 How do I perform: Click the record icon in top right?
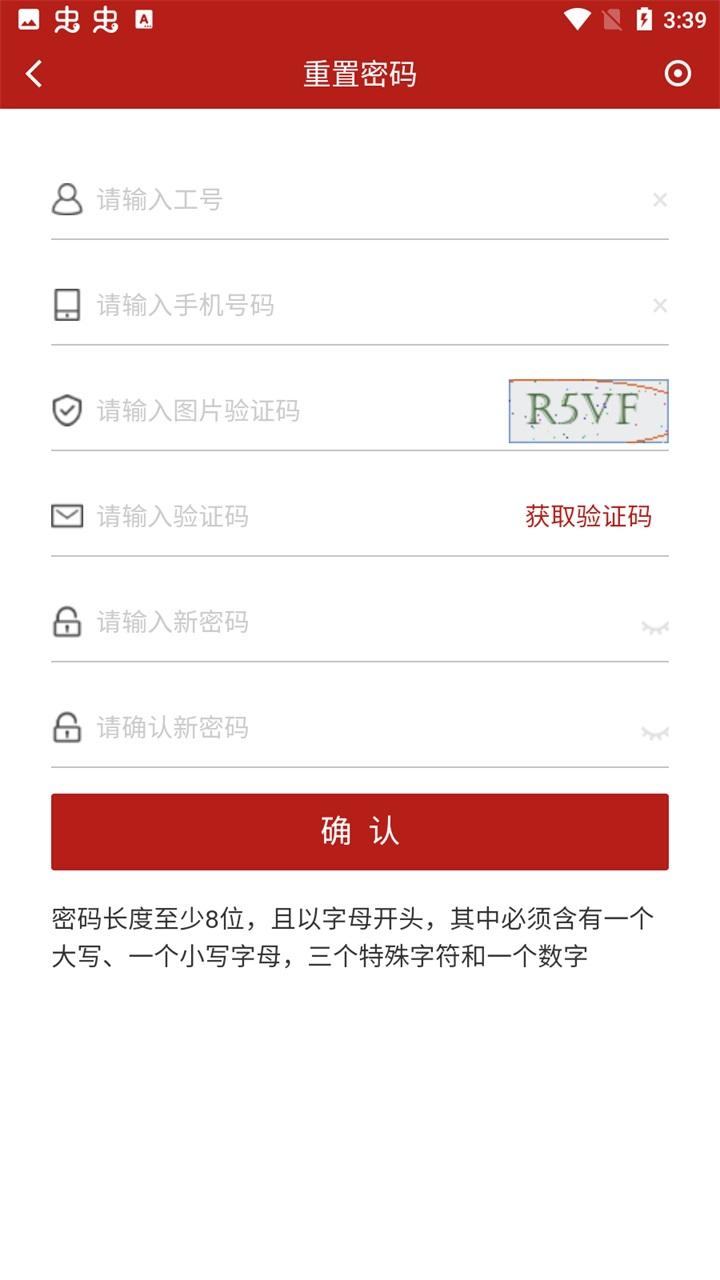677,74
